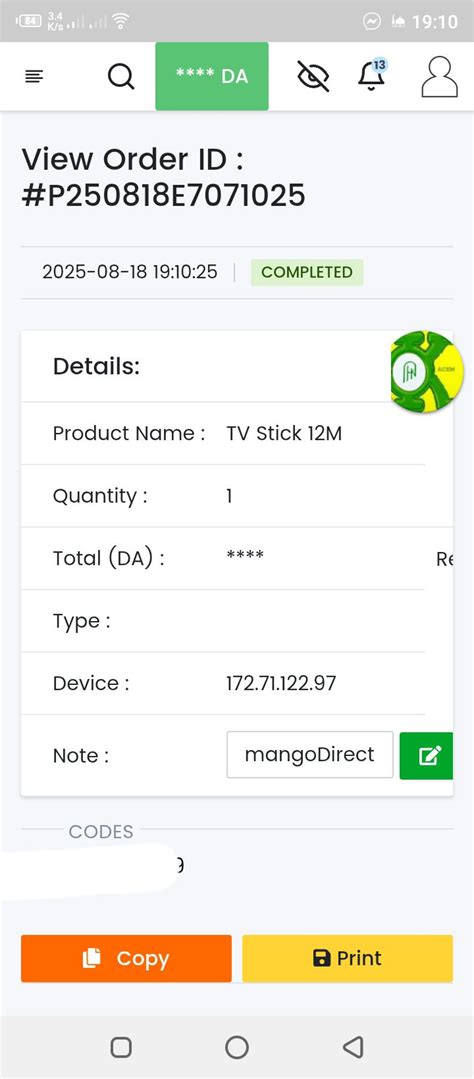Tap the floating green round badge

coord(427,371)
